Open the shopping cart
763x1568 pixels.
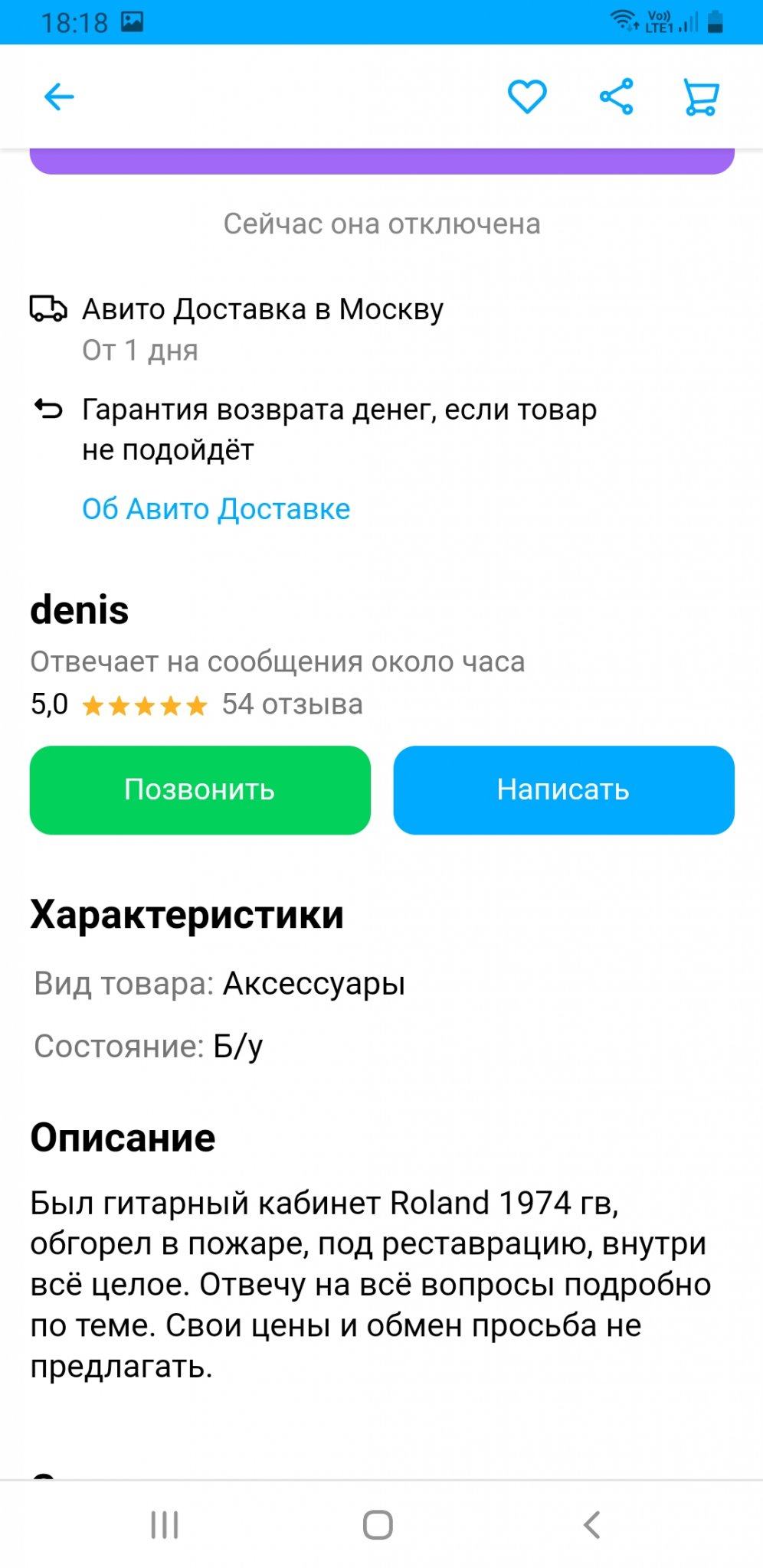pos(700,97)
